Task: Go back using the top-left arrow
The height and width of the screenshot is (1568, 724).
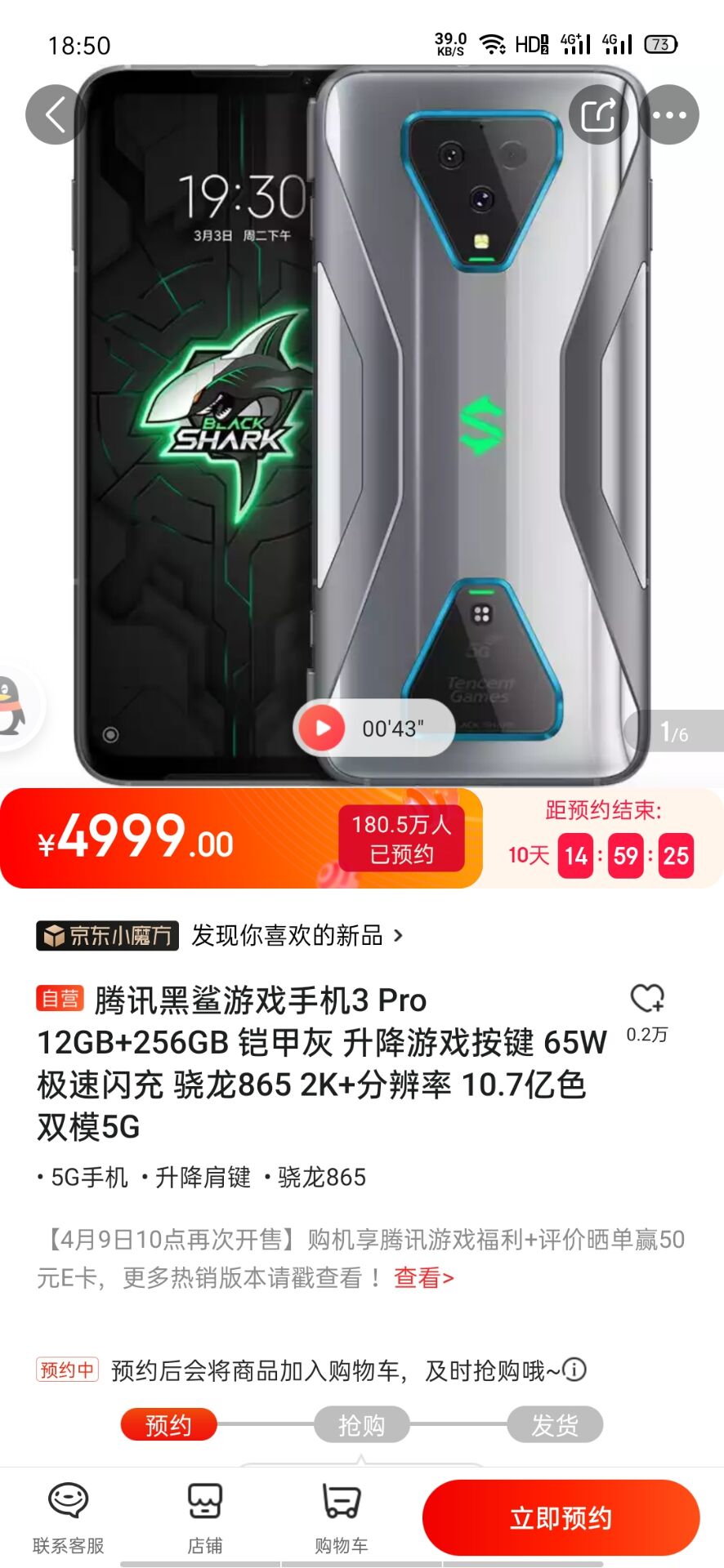Action: (x=54, y=115)
